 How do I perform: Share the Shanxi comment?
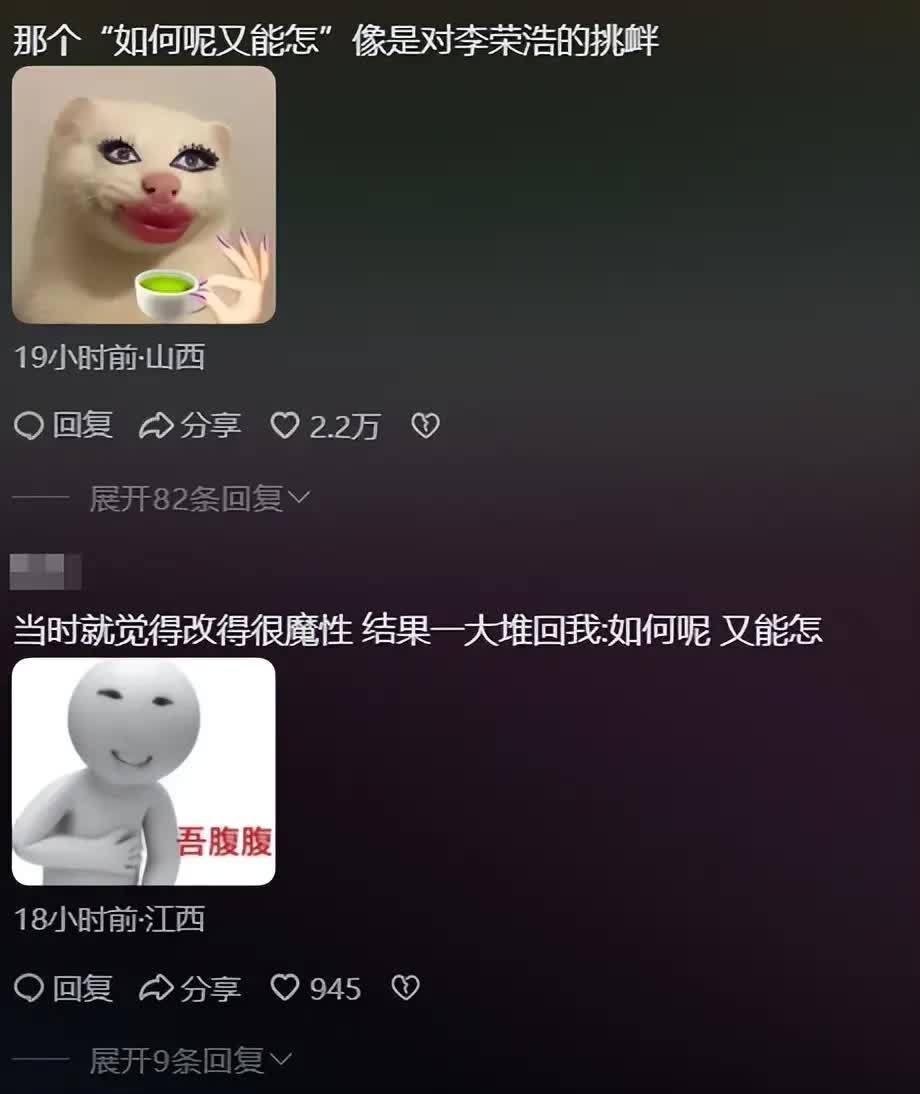coord(190,427)
